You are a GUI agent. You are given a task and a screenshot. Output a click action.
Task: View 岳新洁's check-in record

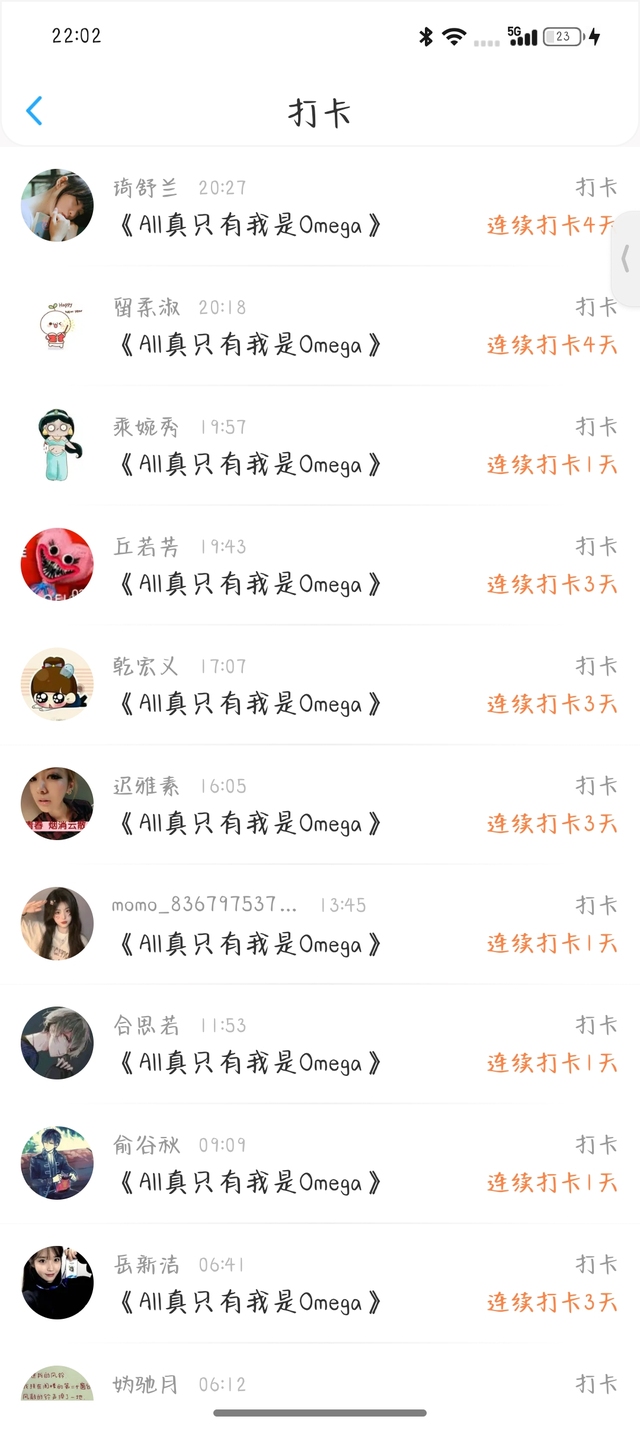320,1284
